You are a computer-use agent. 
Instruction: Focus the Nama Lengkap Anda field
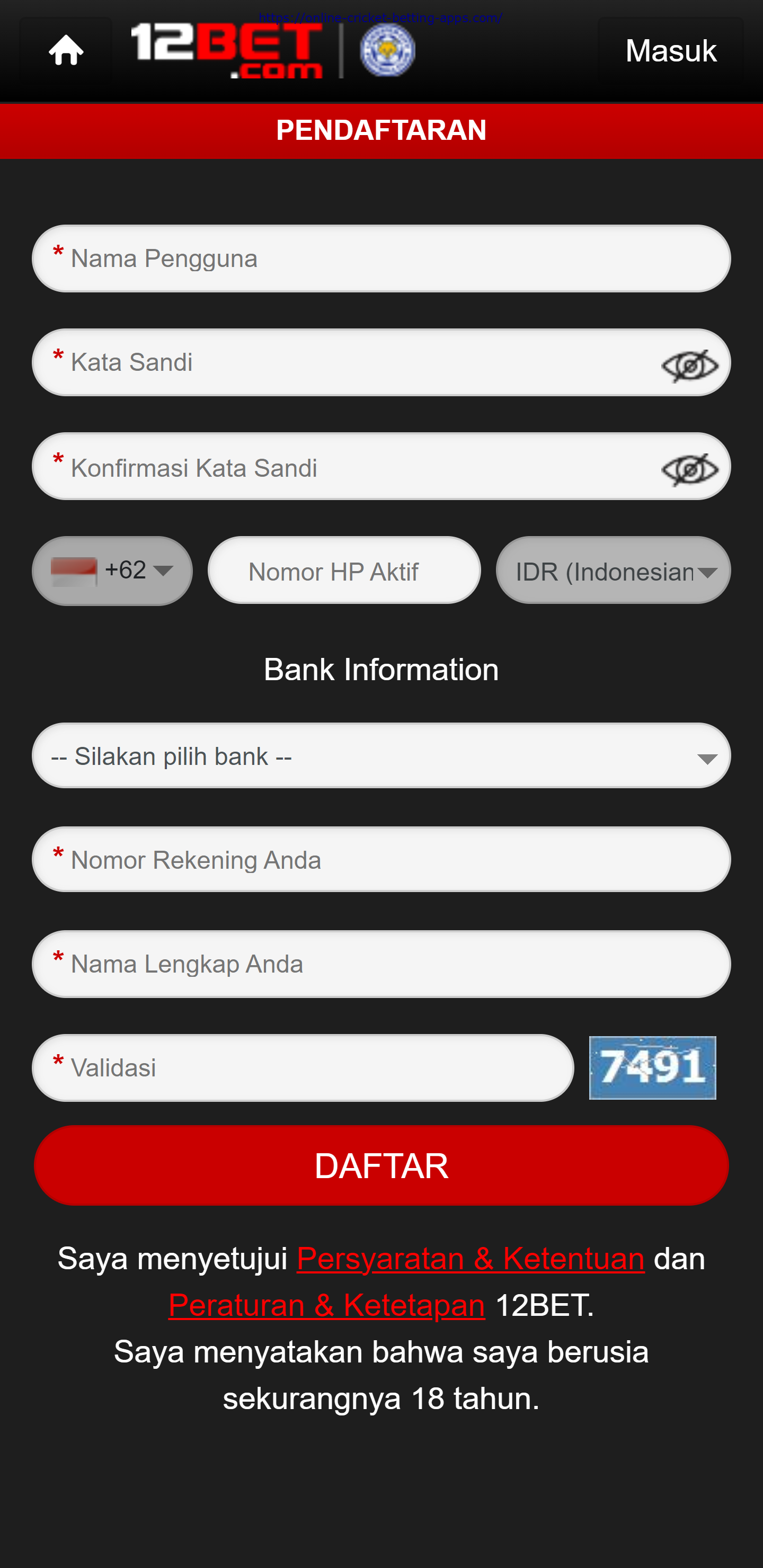coord(381,964)
